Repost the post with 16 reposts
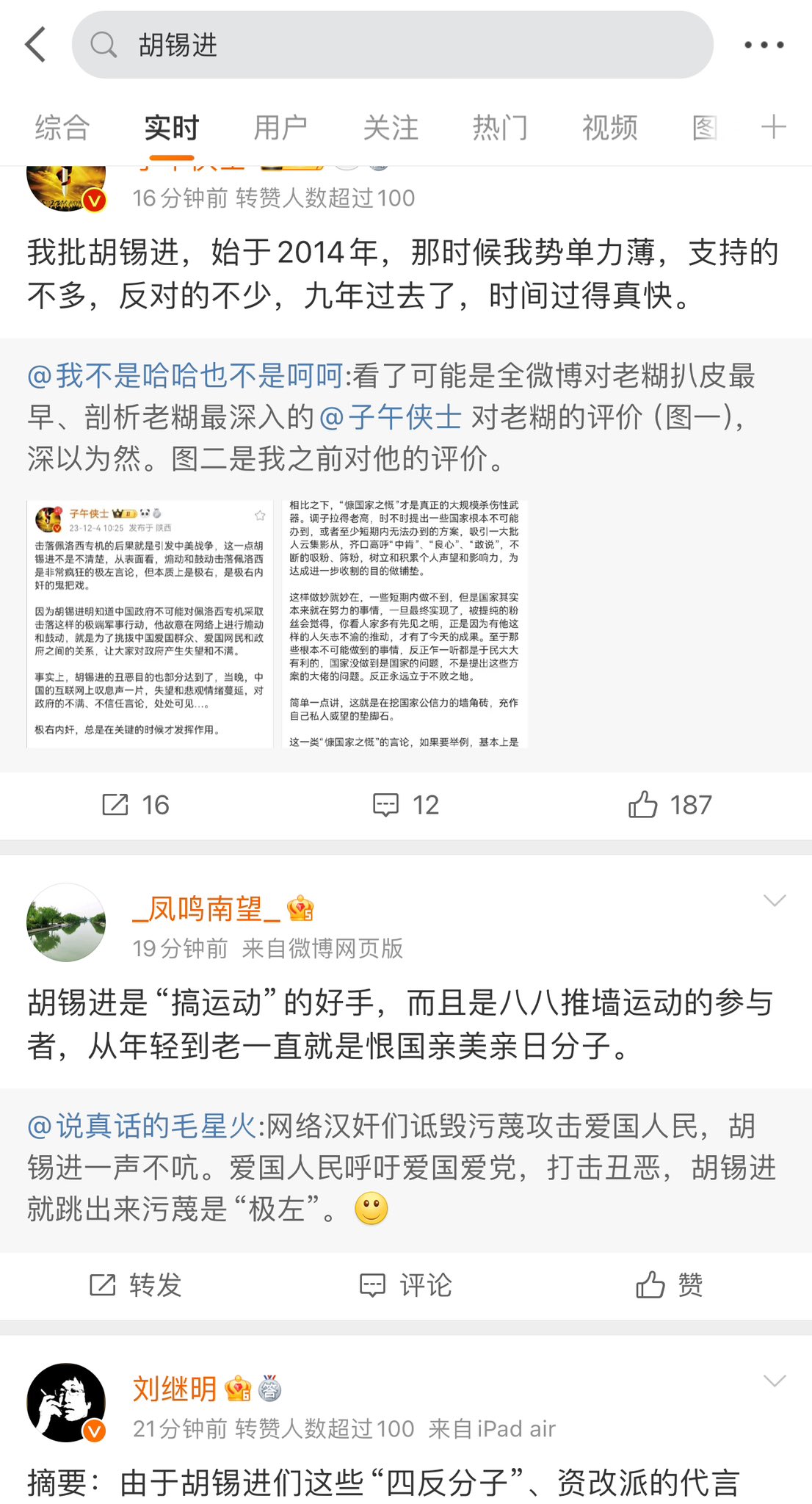The image size is (812, 1504). coord(135,805)
